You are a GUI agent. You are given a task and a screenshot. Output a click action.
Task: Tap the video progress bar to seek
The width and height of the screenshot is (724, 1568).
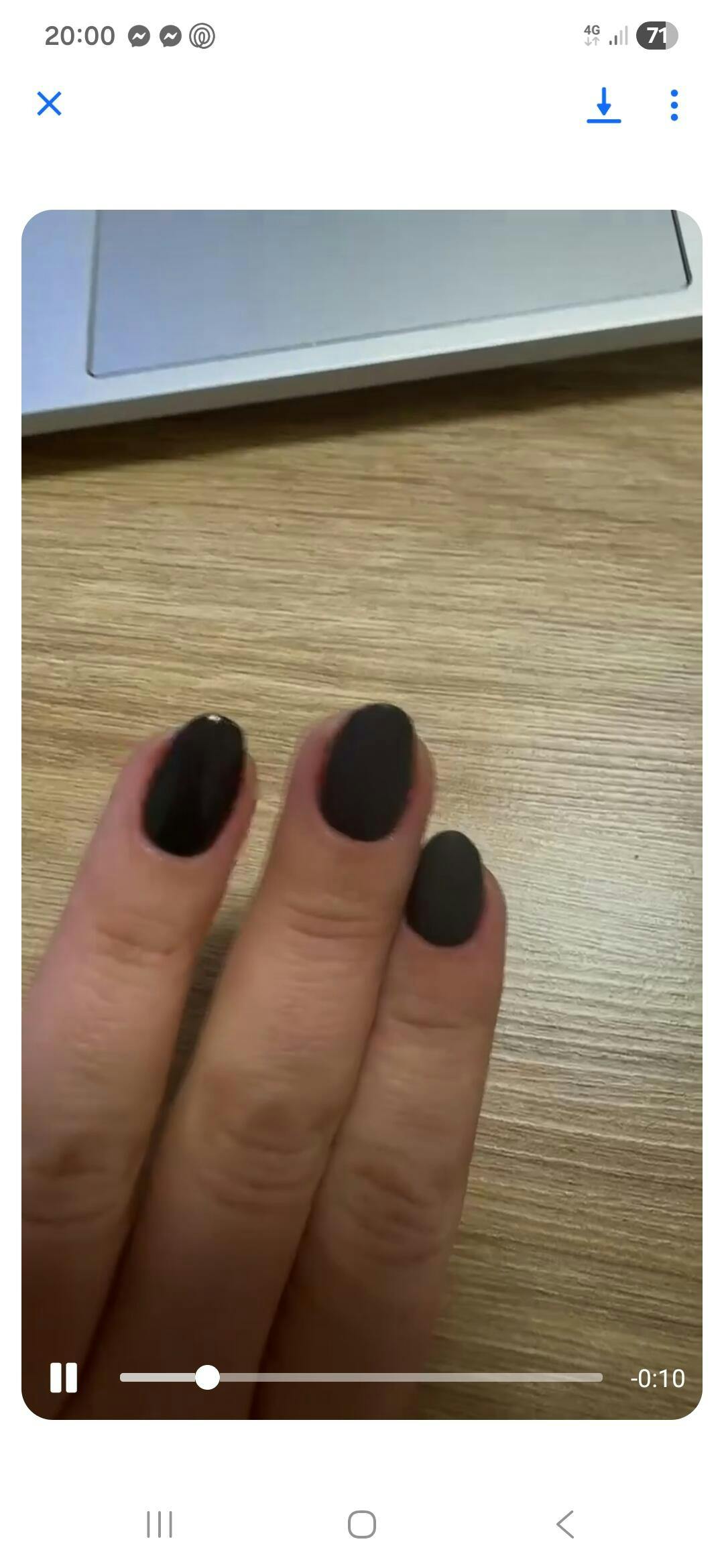(402, 1378)
